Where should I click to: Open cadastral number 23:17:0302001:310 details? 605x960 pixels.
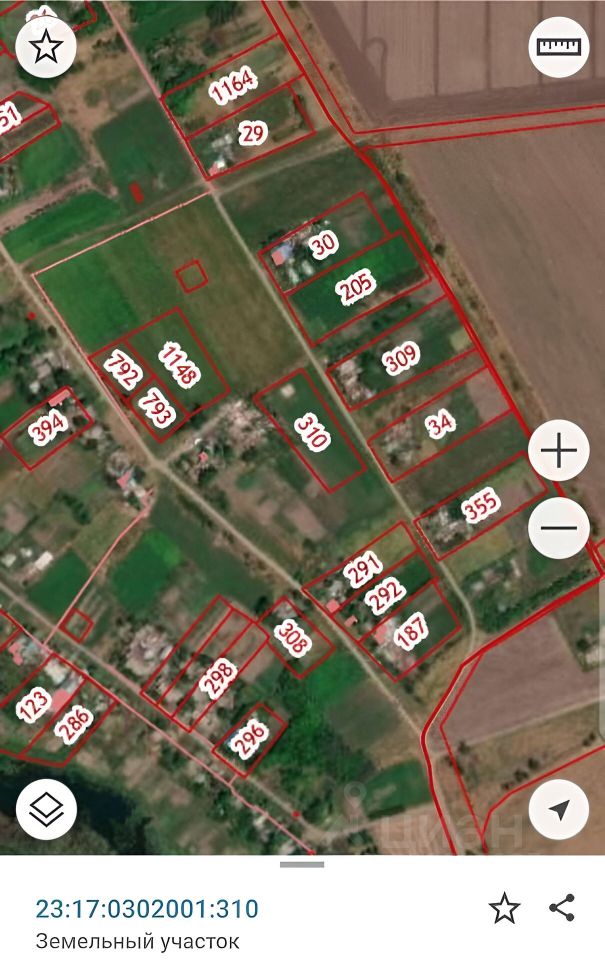coord(147,909)
